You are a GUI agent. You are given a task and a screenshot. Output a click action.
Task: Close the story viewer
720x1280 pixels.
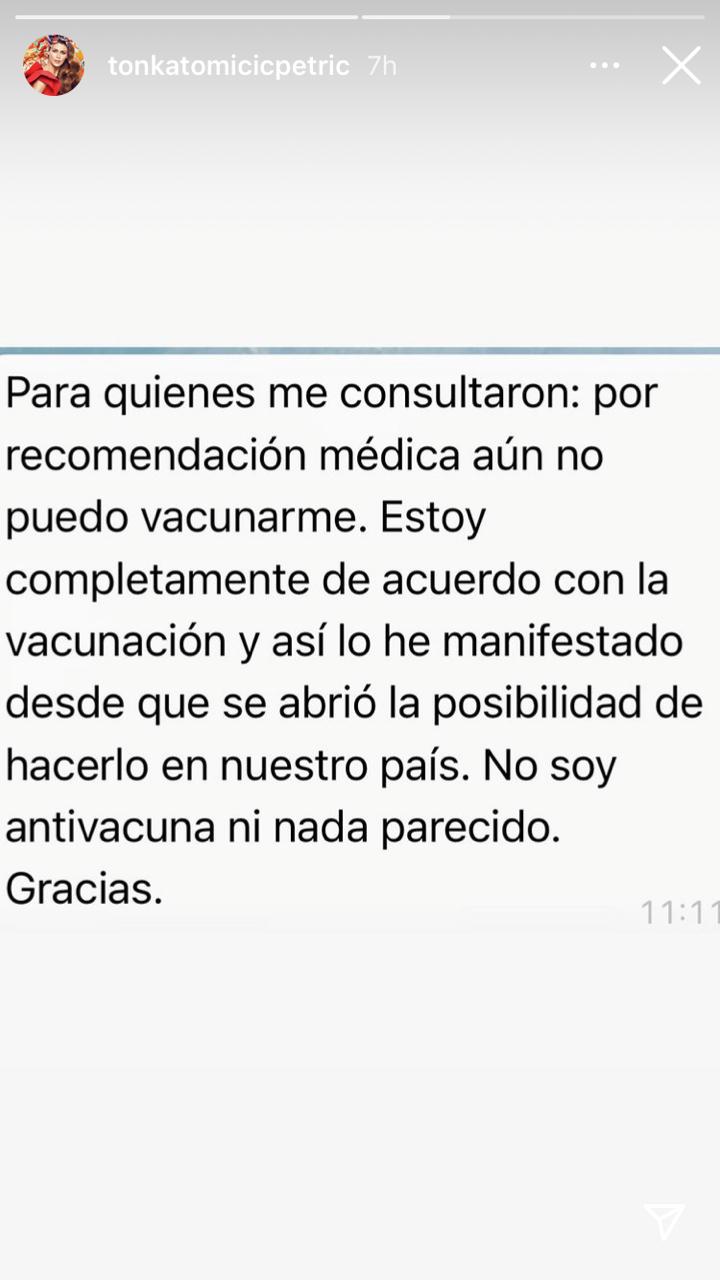coord(681,66)
